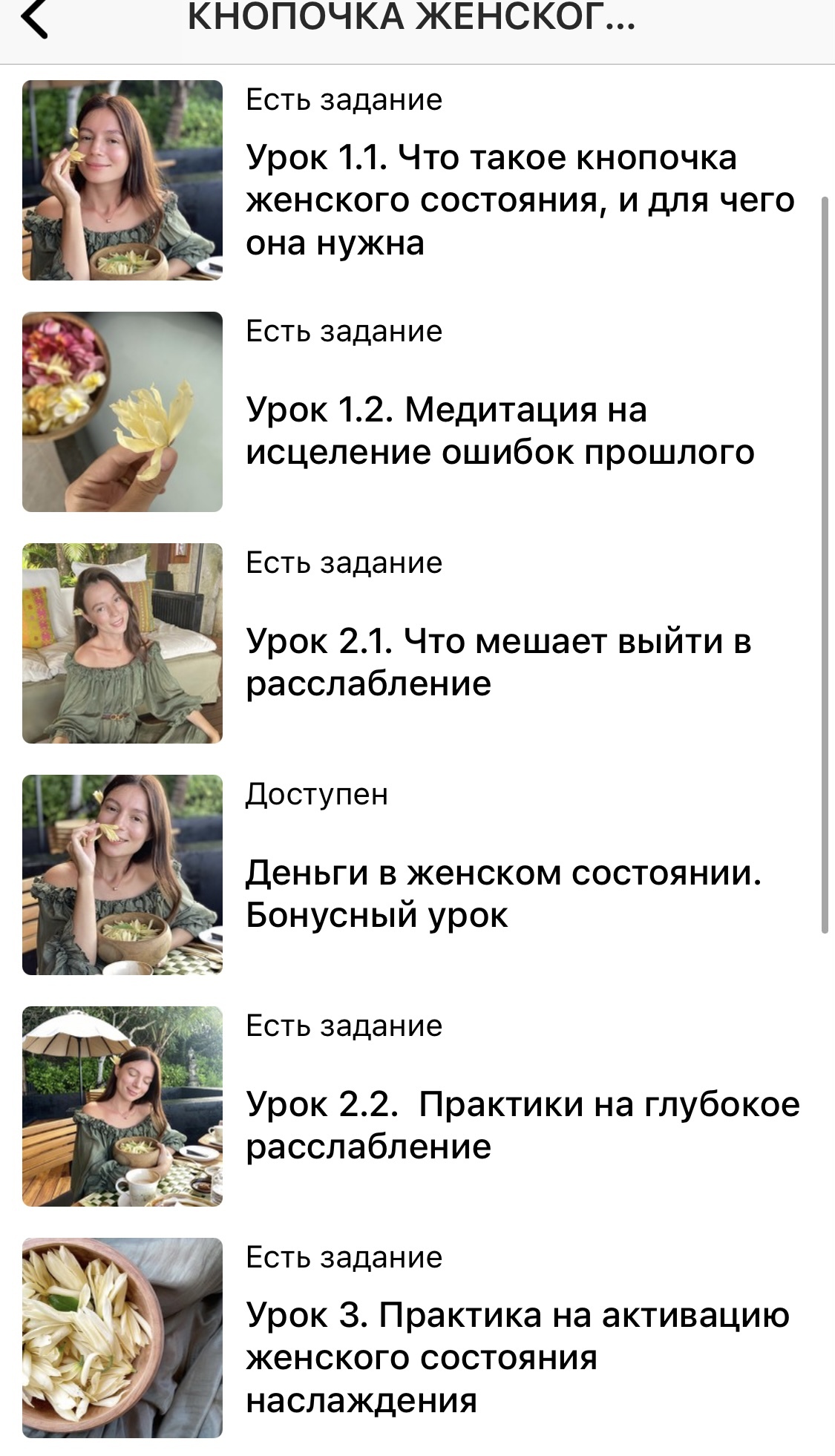Screen dimensions: 835x1456
Task: Open Урок 1.1 Что такое кнопочка женского состояния
Action: coord(520,200)
